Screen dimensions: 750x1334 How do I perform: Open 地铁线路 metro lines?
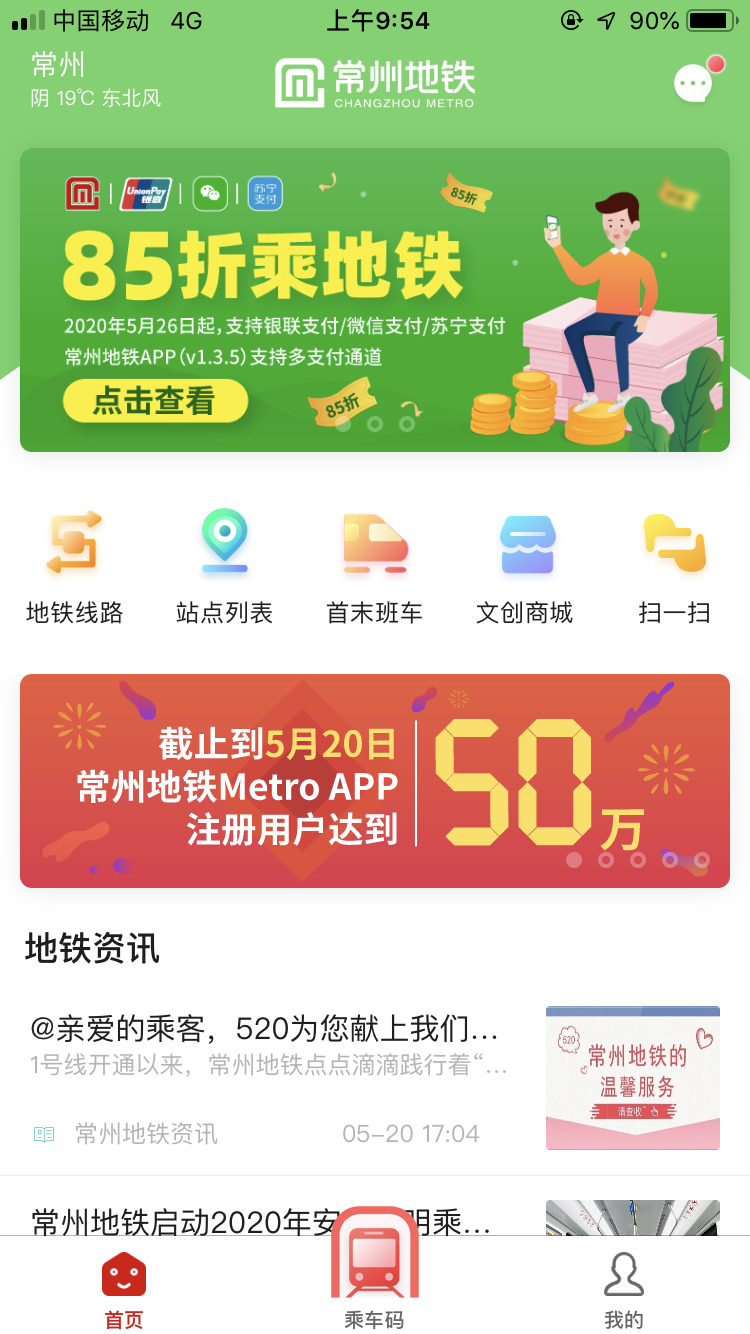click(75, 567)
